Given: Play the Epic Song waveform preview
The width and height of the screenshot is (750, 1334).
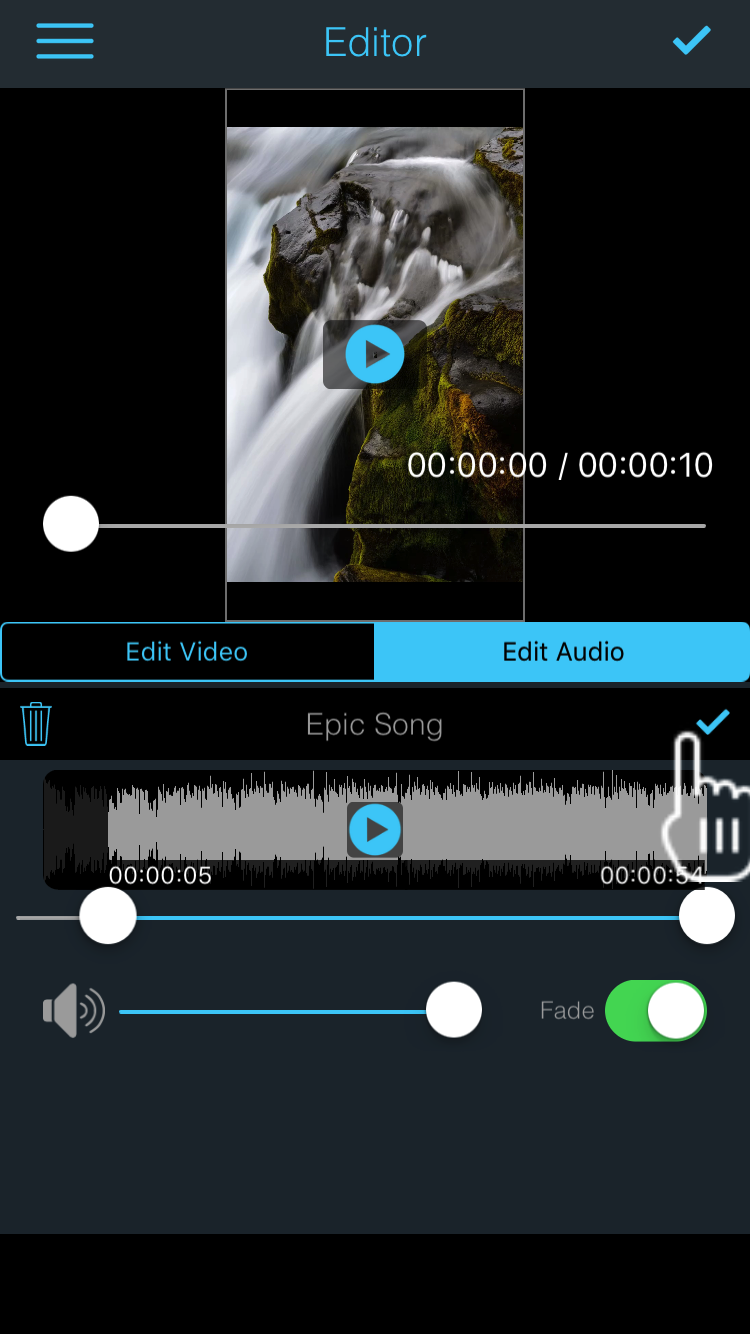Looking at the screenshot, I should [375, 829].
